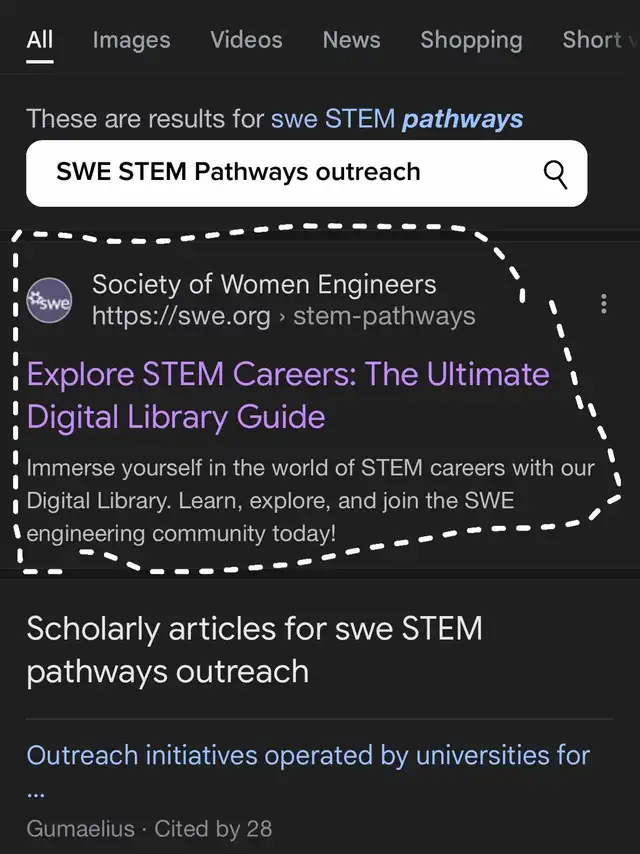Open the Society of Women Engineers result options

click(603, 304)
